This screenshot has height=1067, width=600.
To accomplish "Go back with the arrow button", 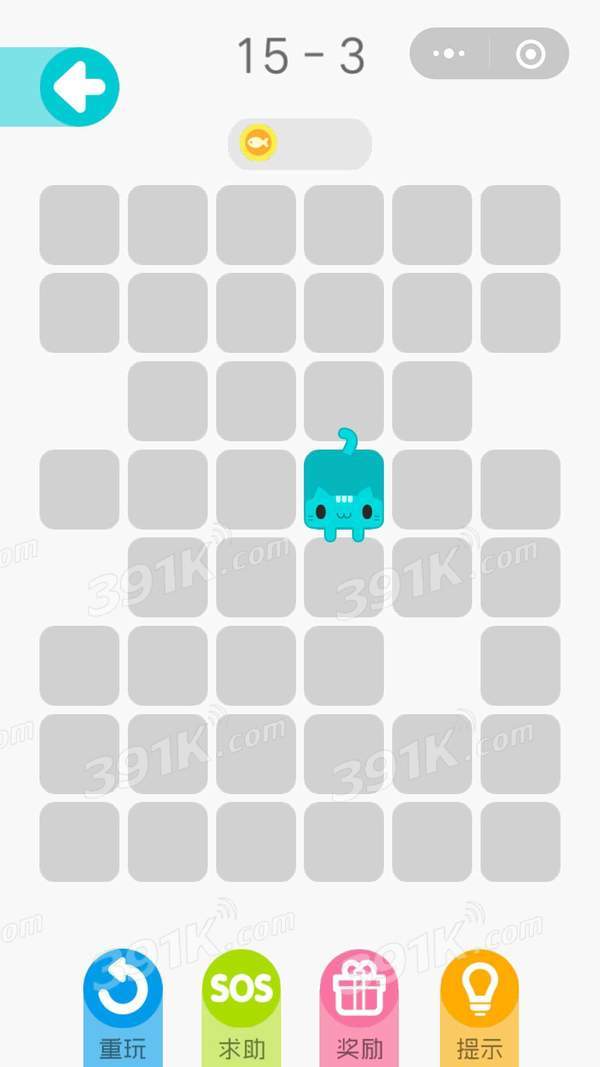I will pyautogui.click(x=79, y=88).
